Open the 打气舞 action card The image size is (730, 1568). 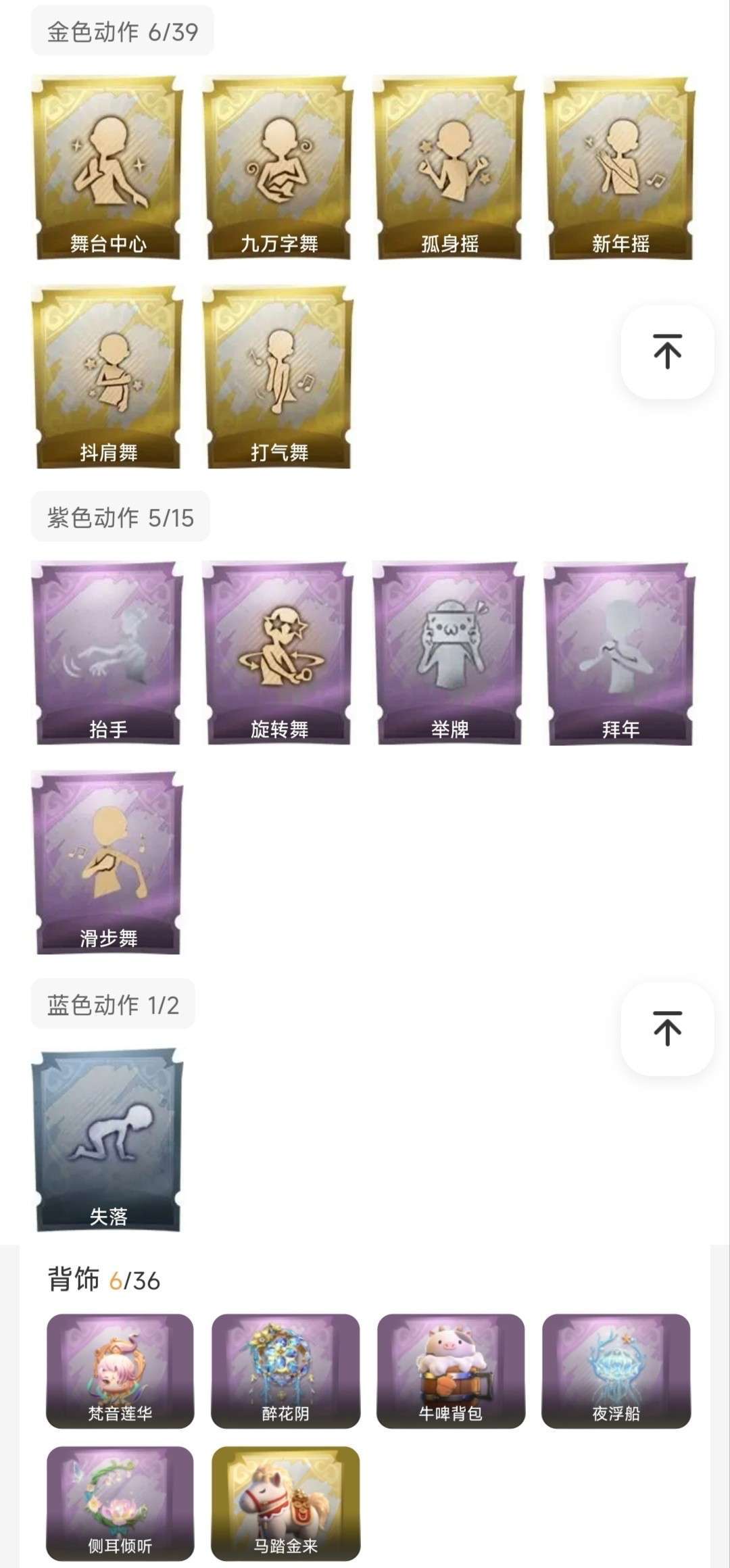click(x=281, y=375)
